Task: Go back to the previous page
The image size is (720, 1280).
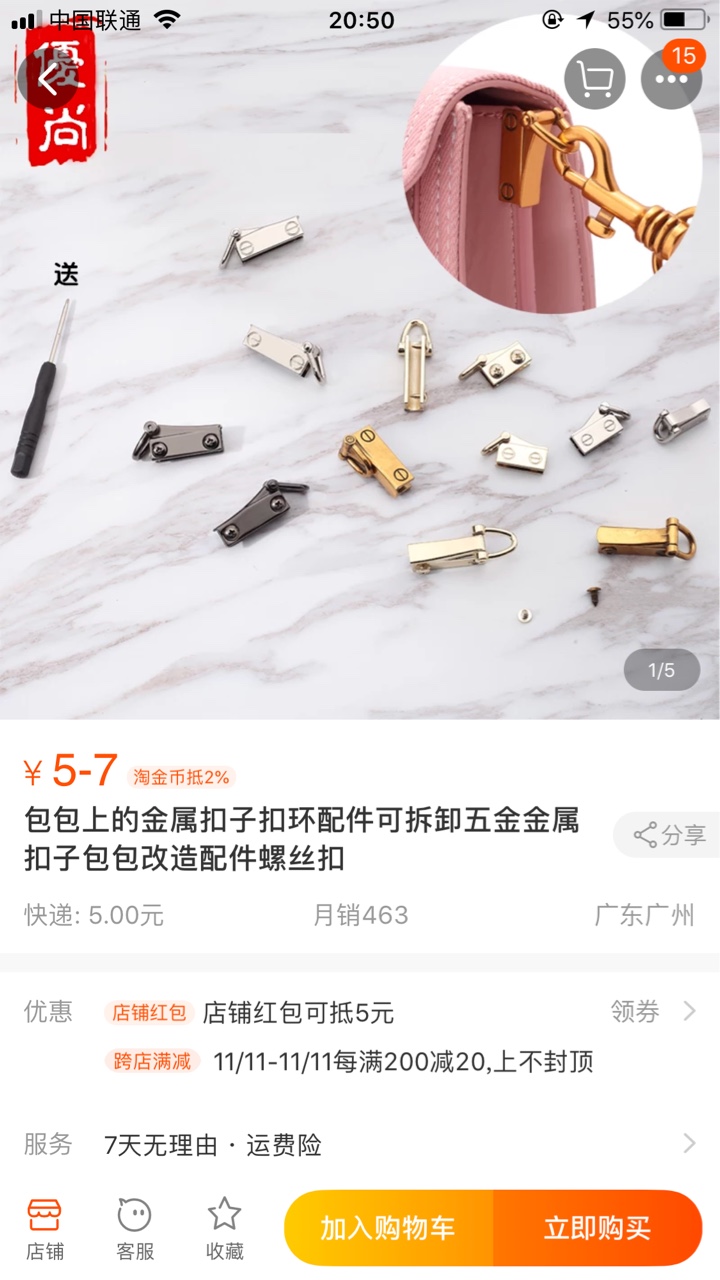Action: coord(48,79)
